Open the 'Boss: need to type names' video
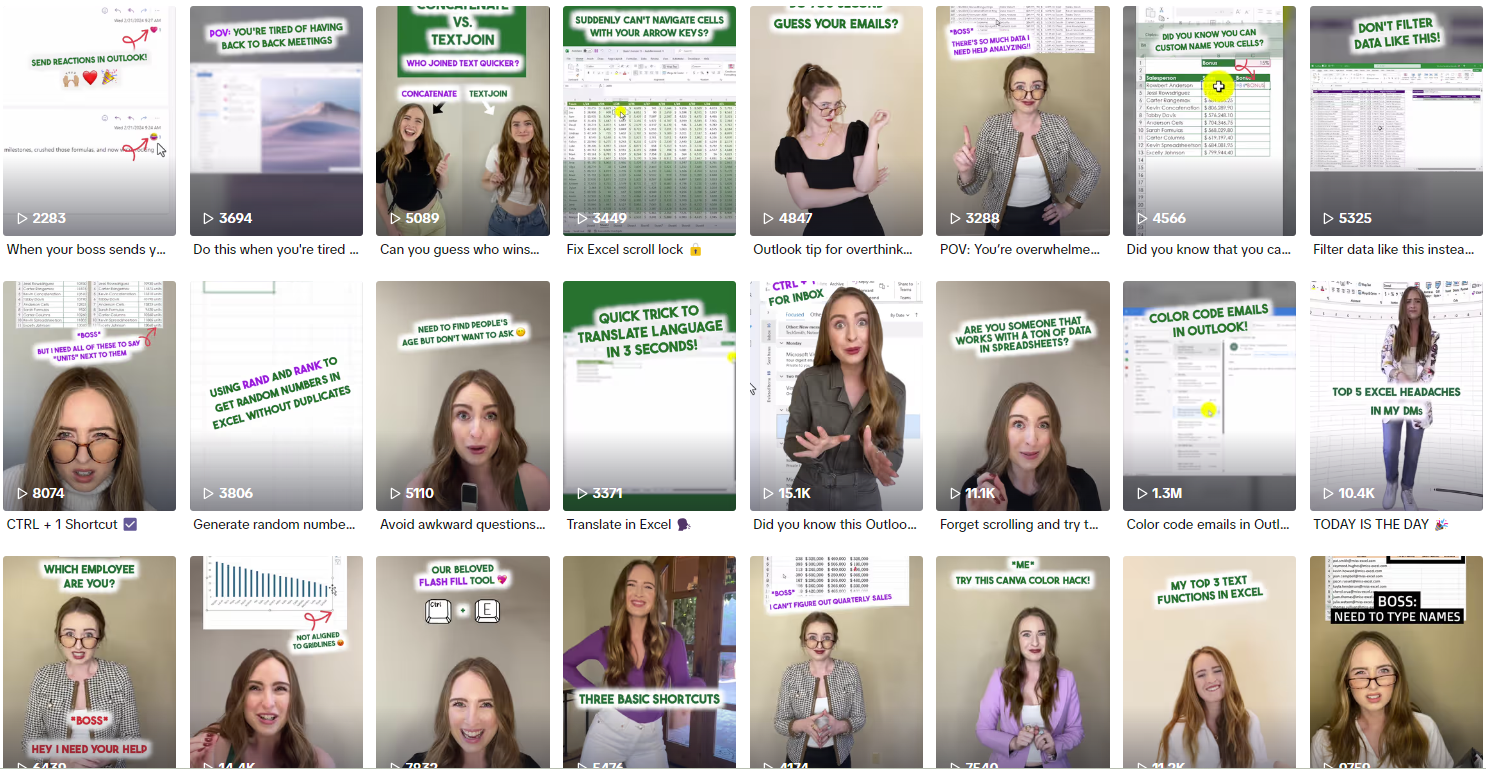 (x=1396, y=660)
